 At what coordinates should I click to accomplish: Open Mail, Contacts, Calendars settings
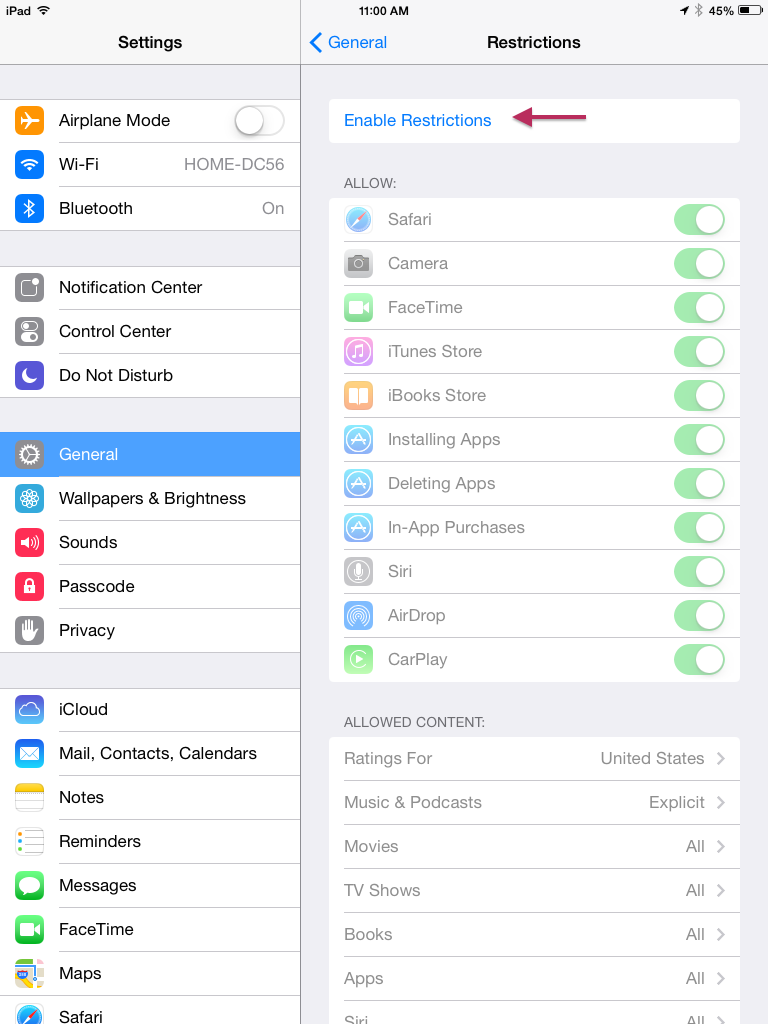150,753
